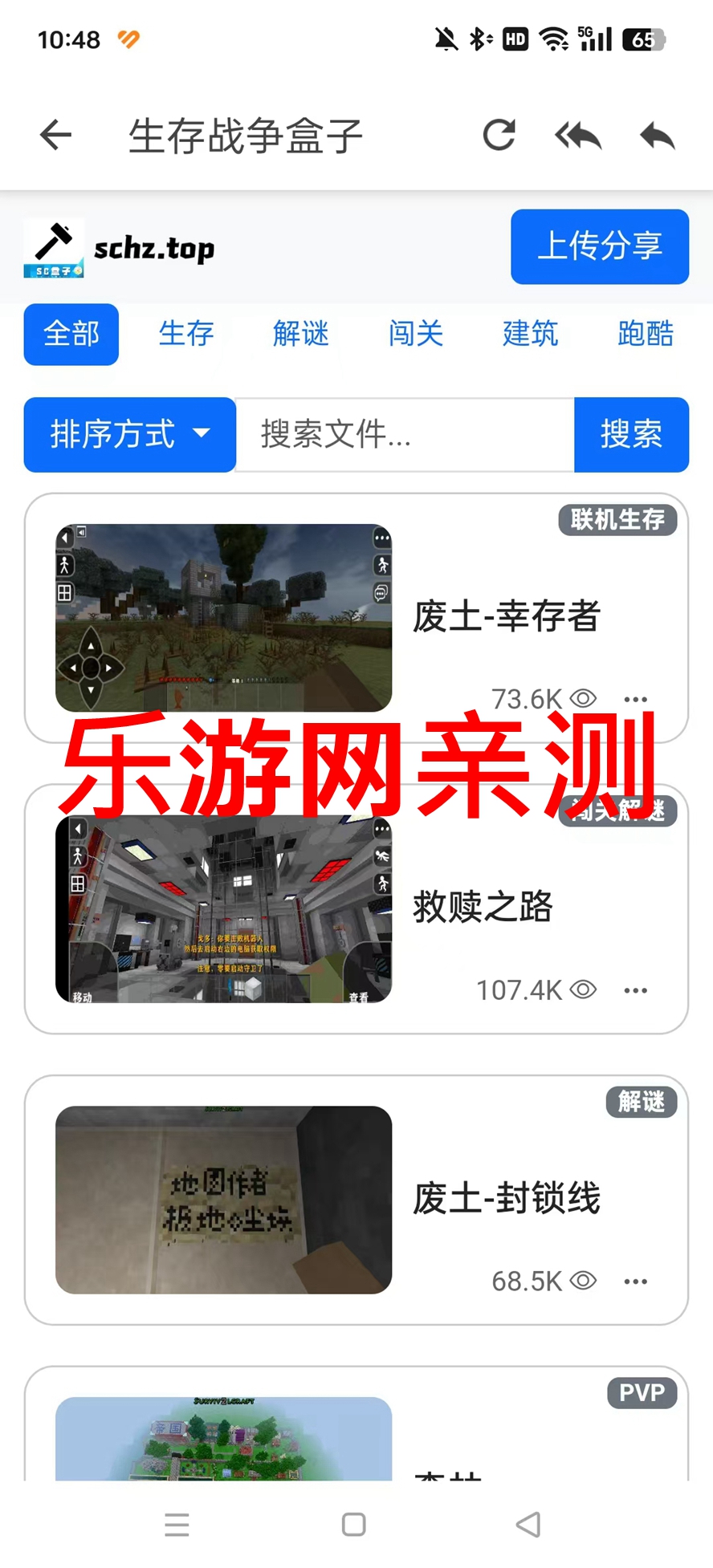Image resolution: width=713 pixels, height=1568 pixels.
Task: Reload the page with the refresh icon
Action: tap(499, 135)
